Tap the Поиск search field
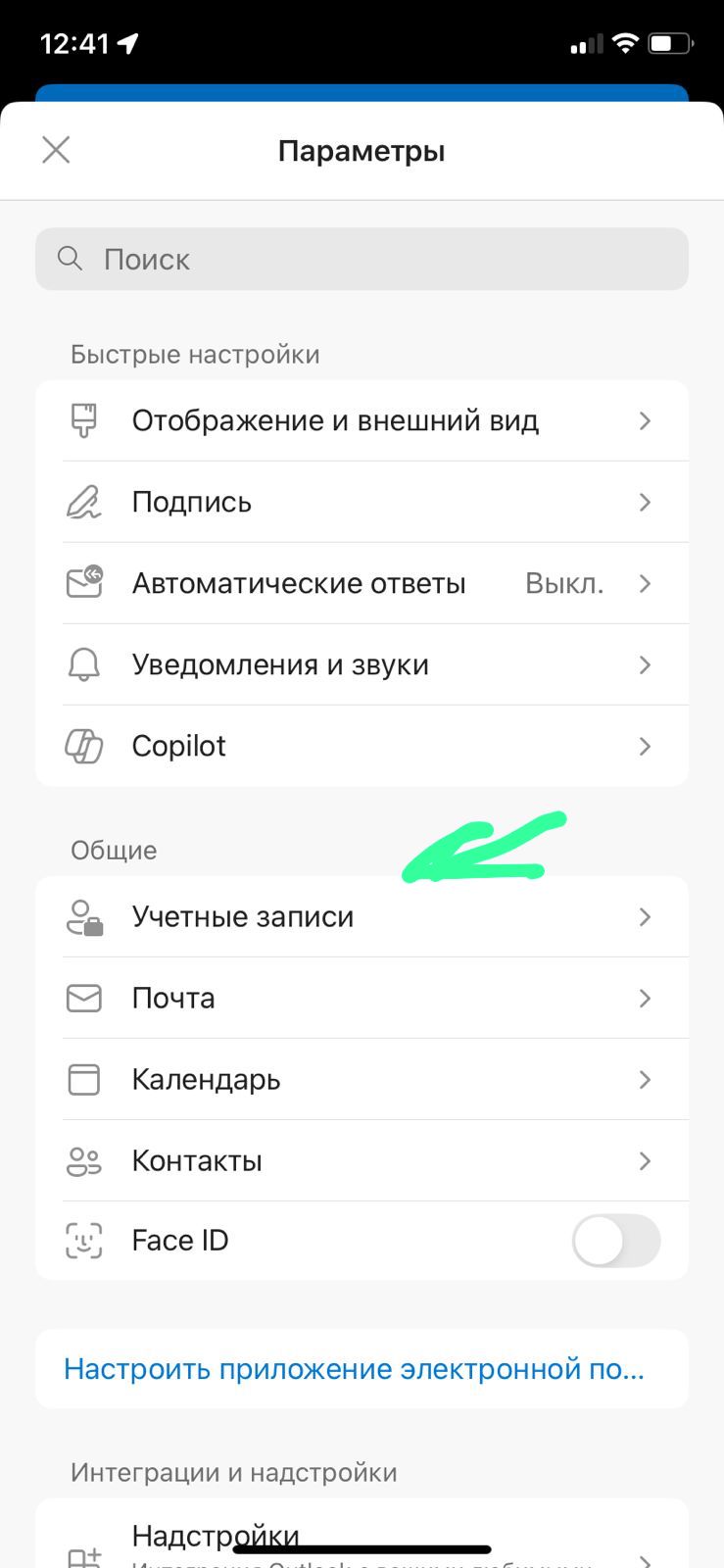 tap(362, 260)
